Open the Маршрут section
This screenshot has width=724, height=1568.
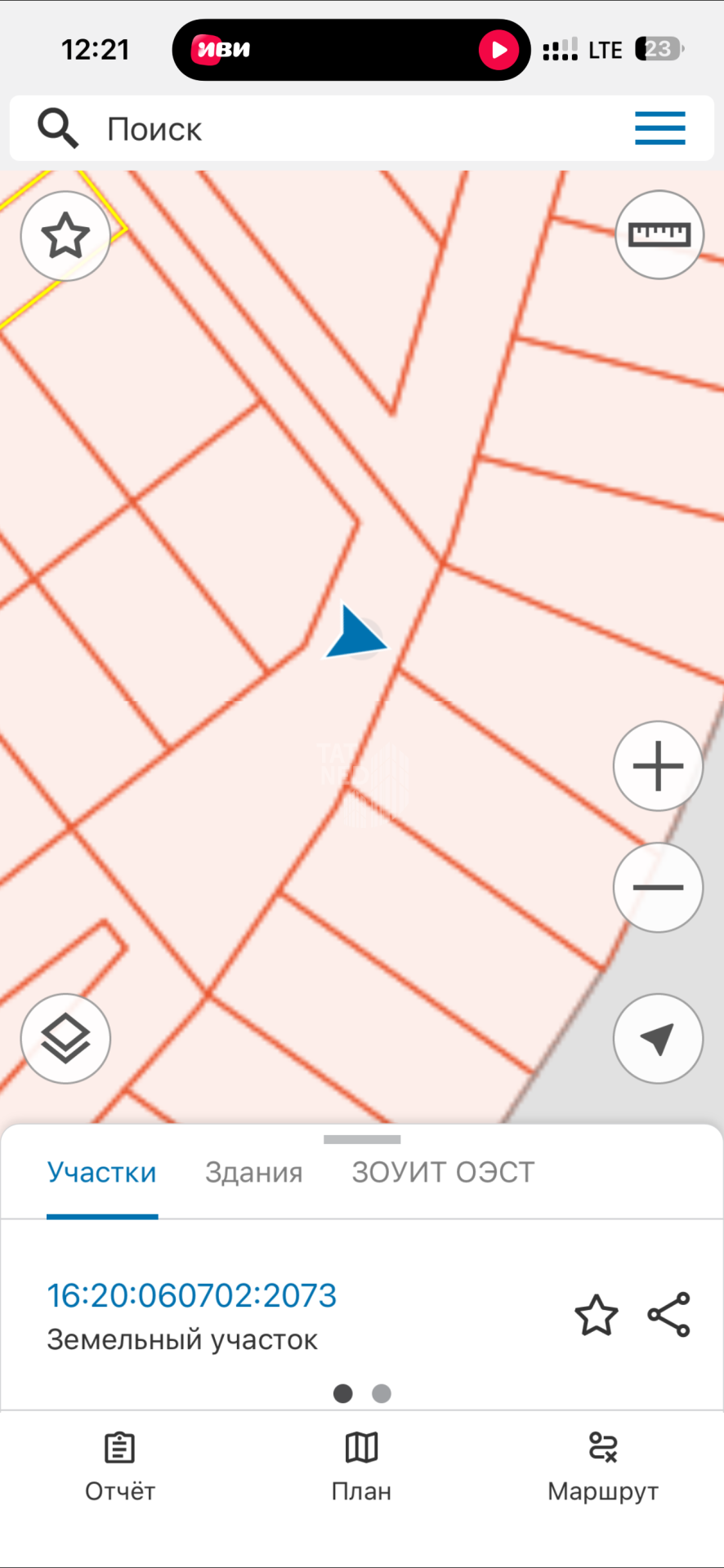click(603, 1467)
